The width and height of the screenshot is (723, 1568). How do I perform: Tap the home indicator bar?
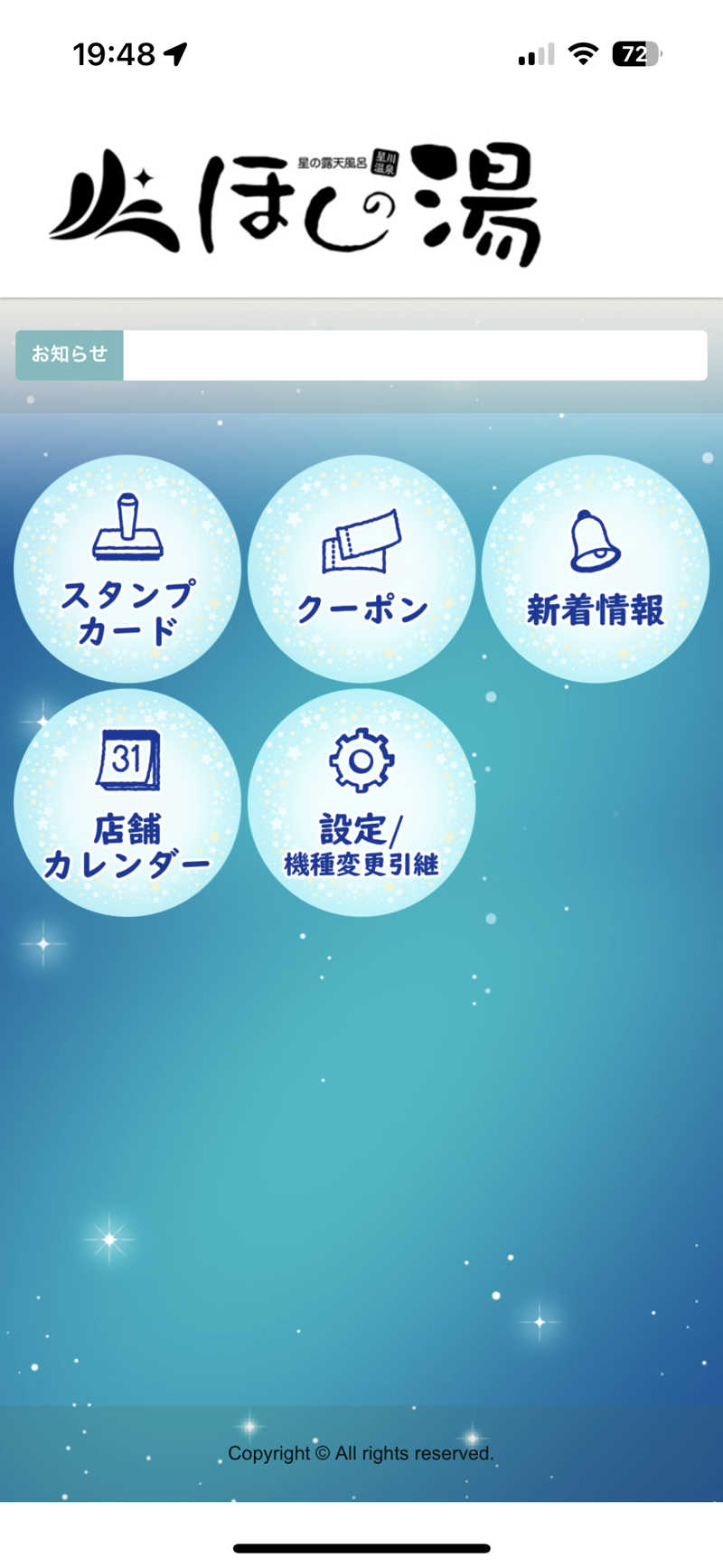[361, 1548]
